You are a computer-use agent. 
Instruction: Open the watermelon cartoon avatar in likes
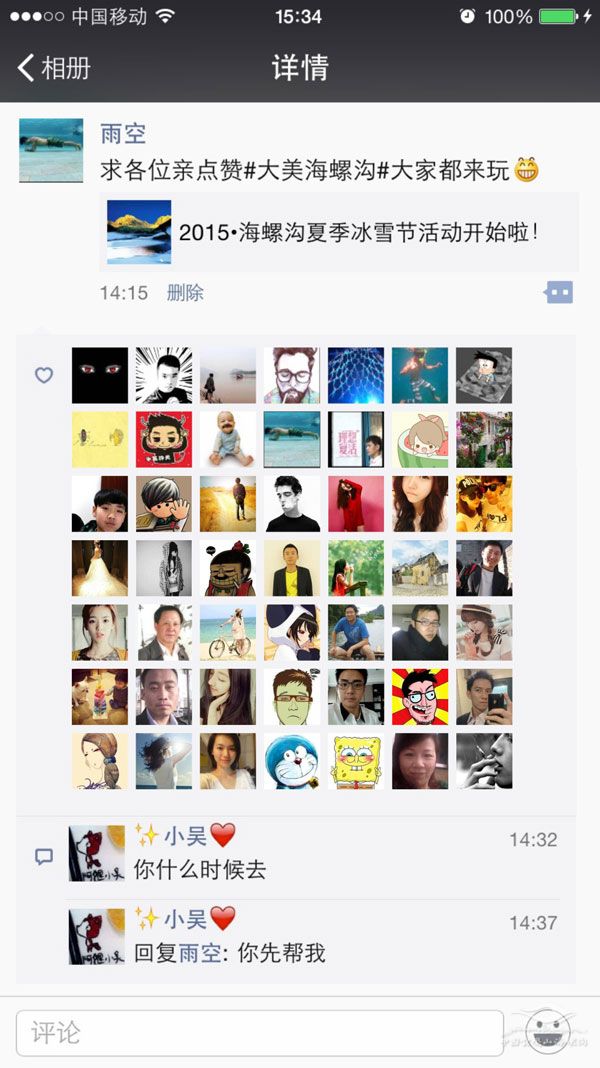point(420,440)
